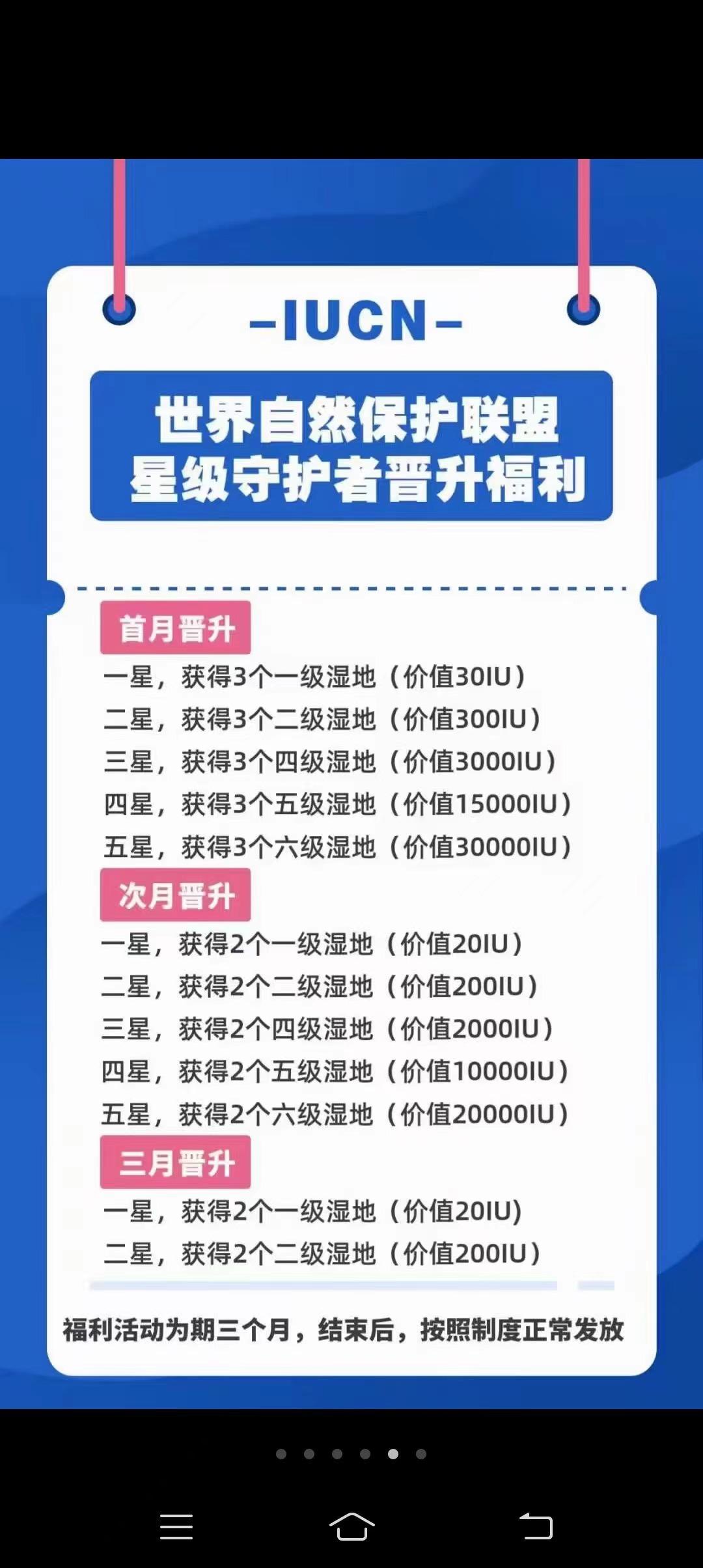Image resolution: width=703 pixels, height=1568 pixels.
Task: Jump to the first page indicator dot
Action: tap(281, 1454)
